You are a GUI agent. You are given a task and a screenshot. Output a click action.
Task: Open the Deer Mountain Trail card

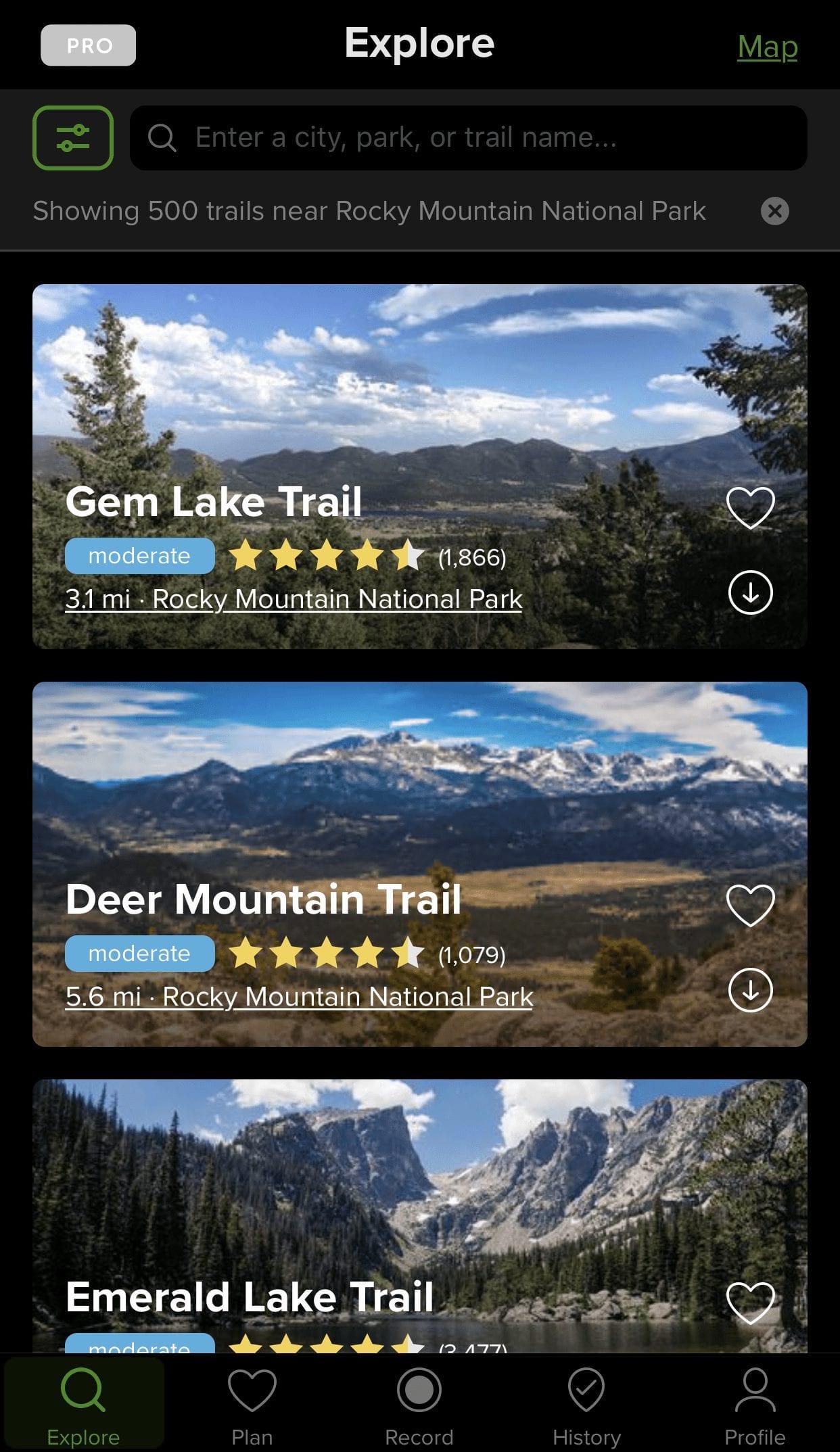[420, 864]
